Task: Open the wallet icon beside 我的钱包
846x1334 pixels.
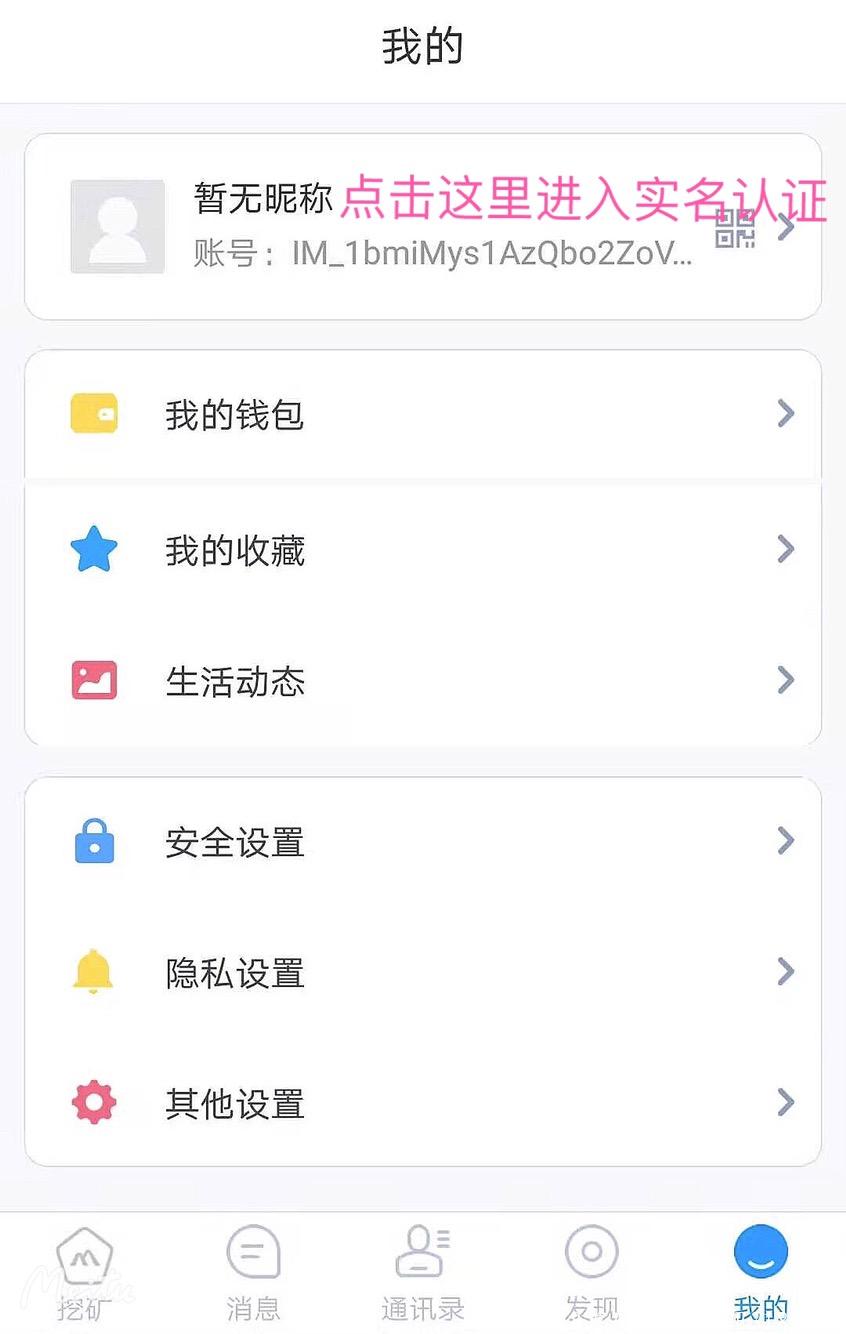Action: (94, 413)
